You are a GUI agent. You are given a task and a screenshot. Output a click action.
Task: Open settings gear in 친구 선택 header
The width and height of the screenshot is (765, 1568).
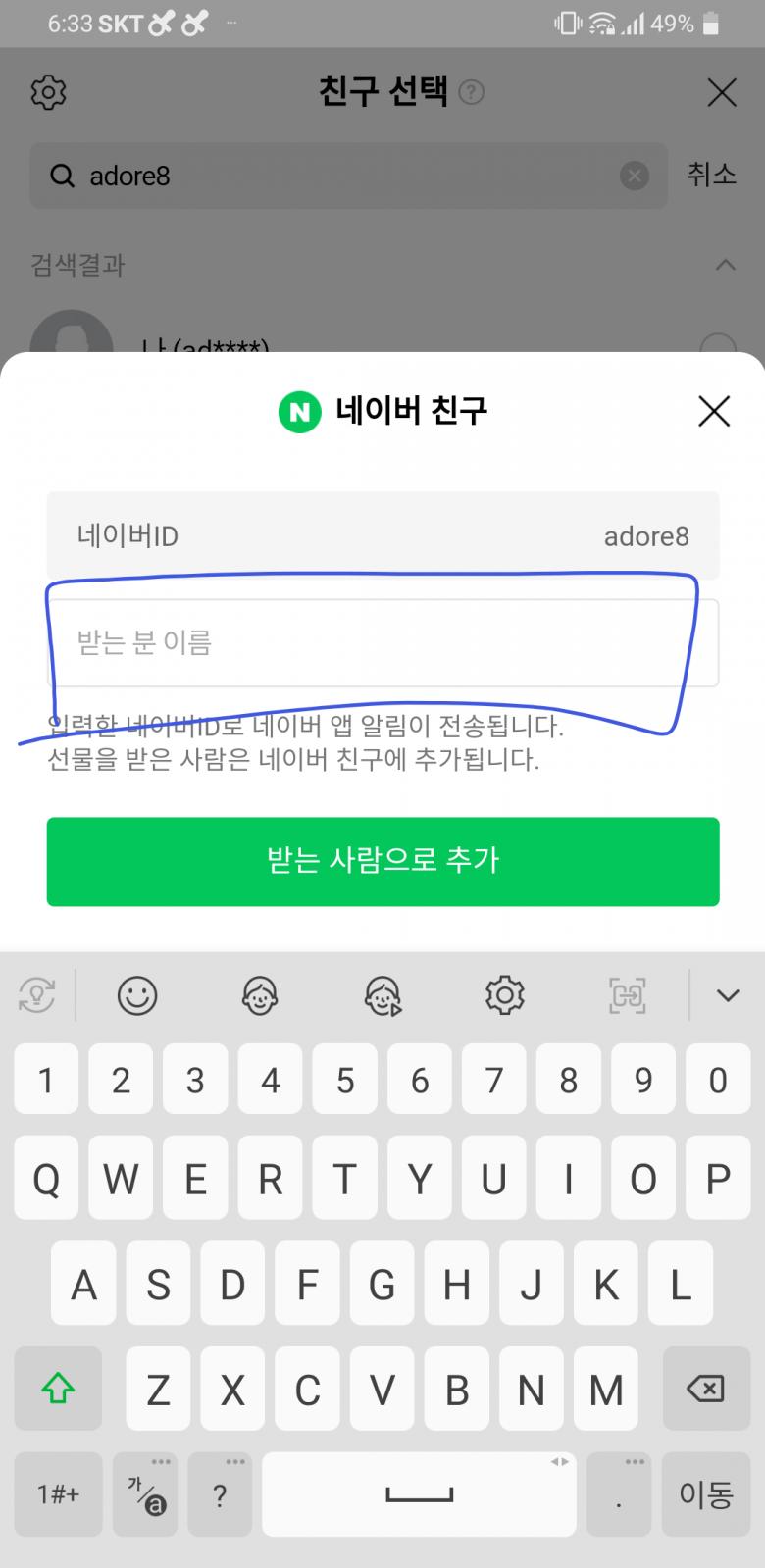[48, 93]
